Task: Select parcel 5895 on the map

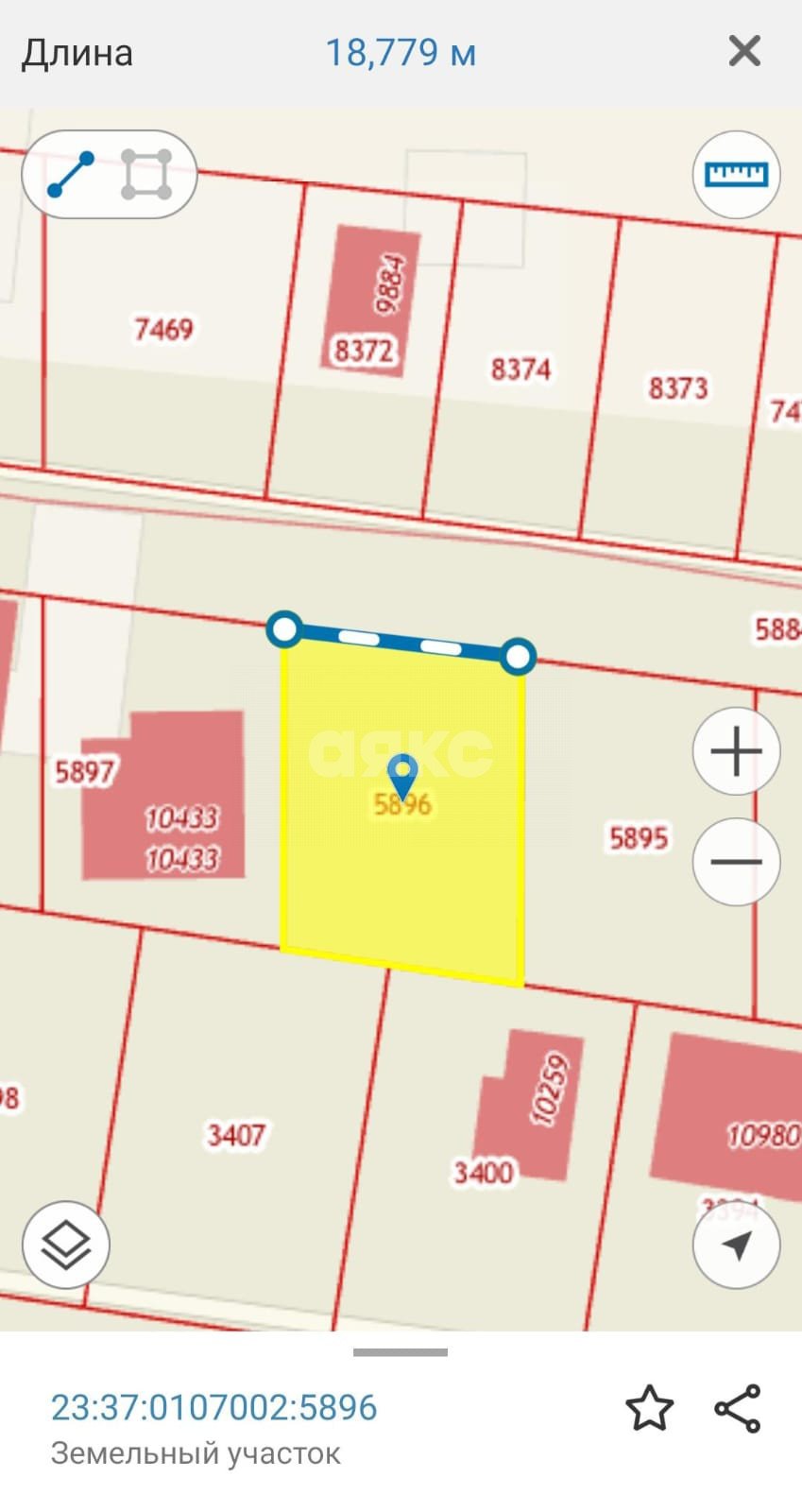Action: click(x=639, y=838)
